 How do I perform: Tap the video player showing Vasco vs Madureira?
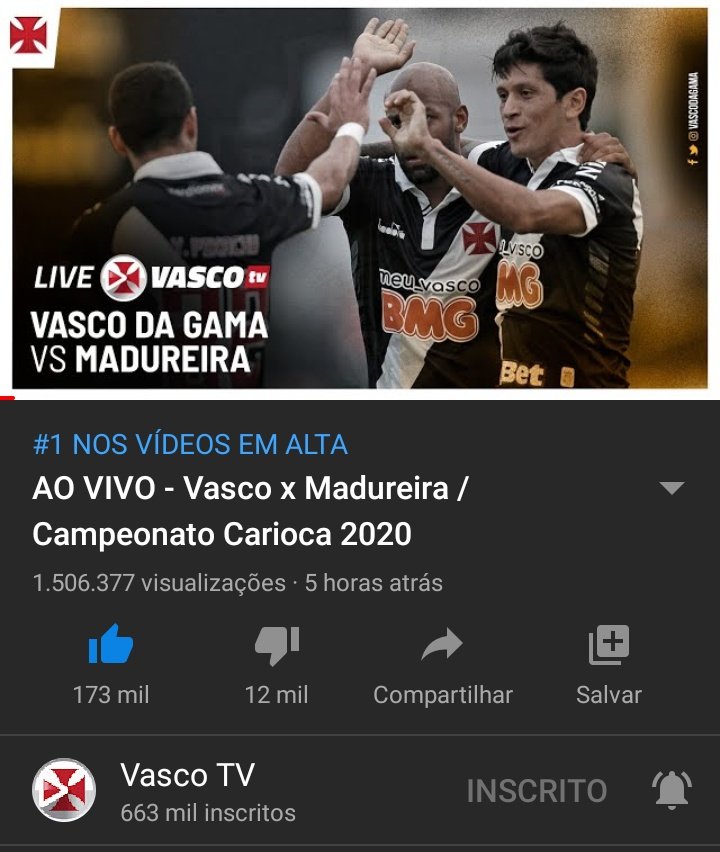pyautogui.click(x=360, y=198)
